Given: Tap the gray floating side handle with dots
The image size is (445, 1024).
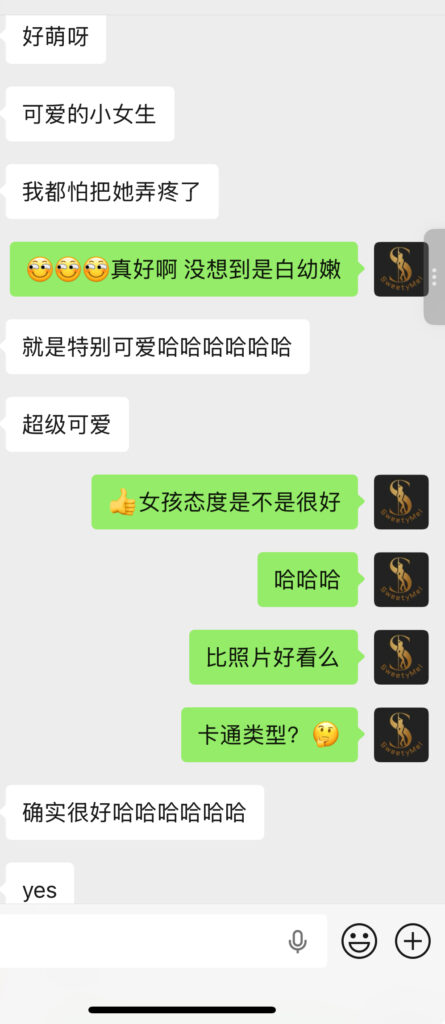Looking at the screenshot, I should click(435, 277).
